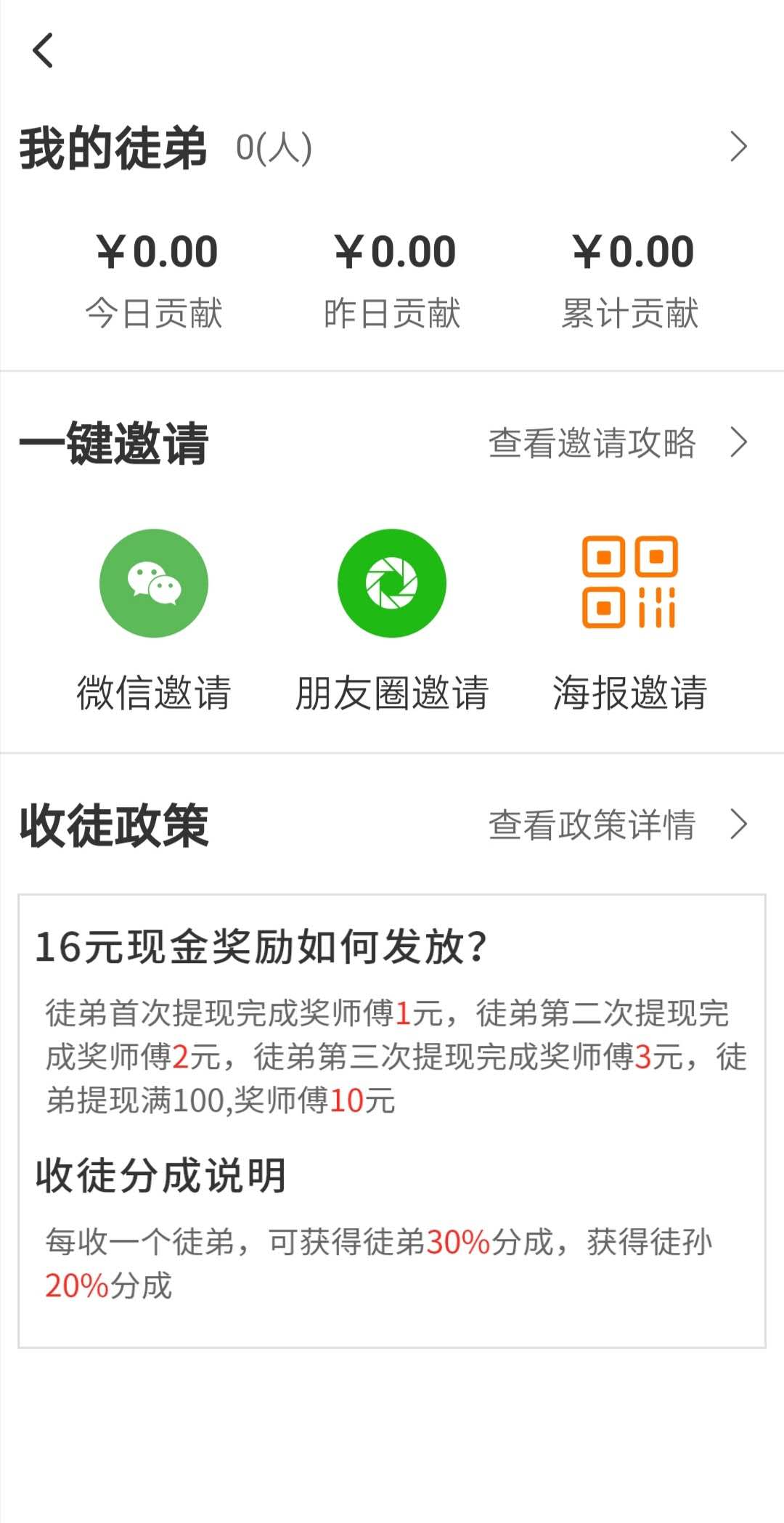
Task: Go back with the top-left arrow
Action: (x=43, y=51)
